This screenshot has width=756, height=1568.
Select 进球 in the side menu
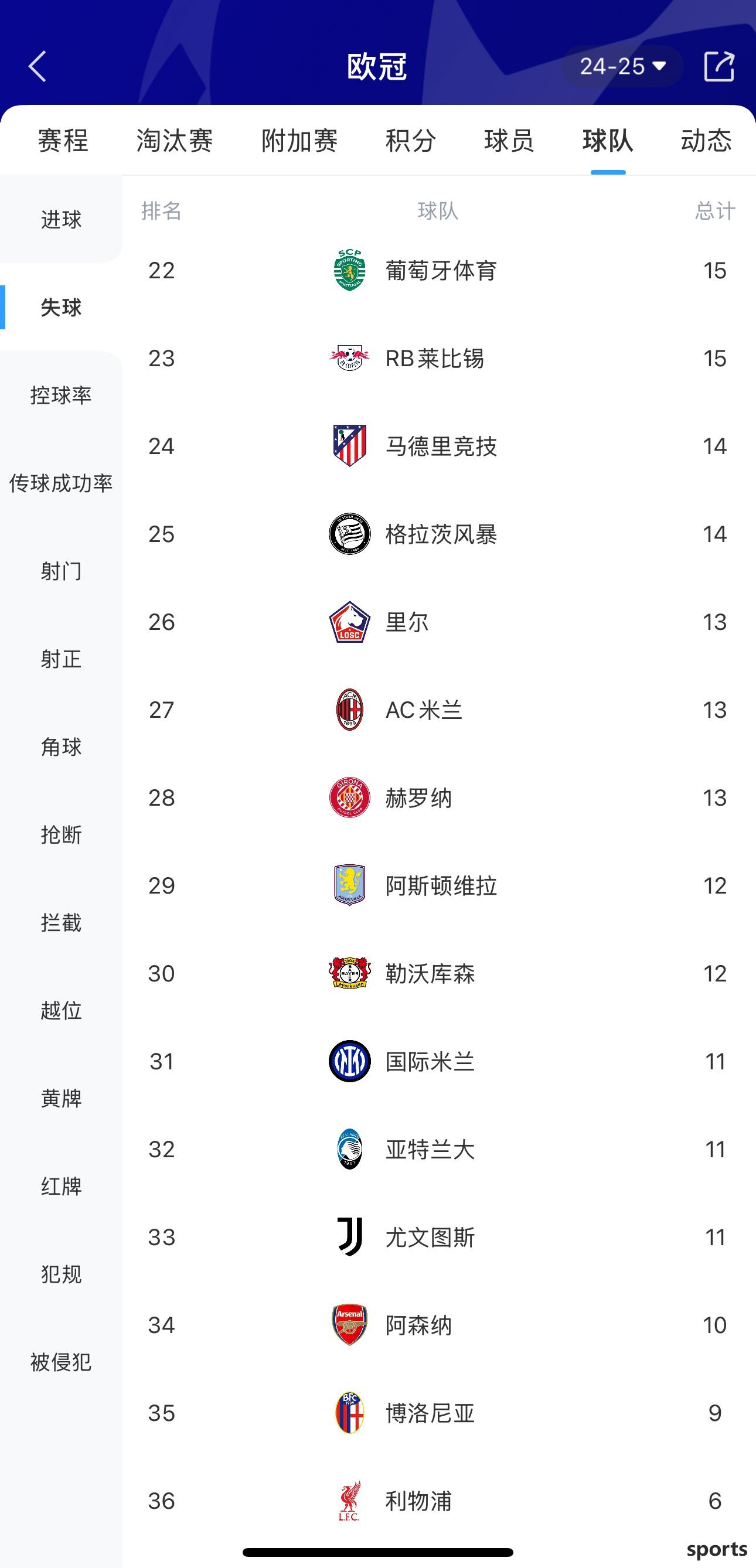pyautogui.click(x=61, y=219)
